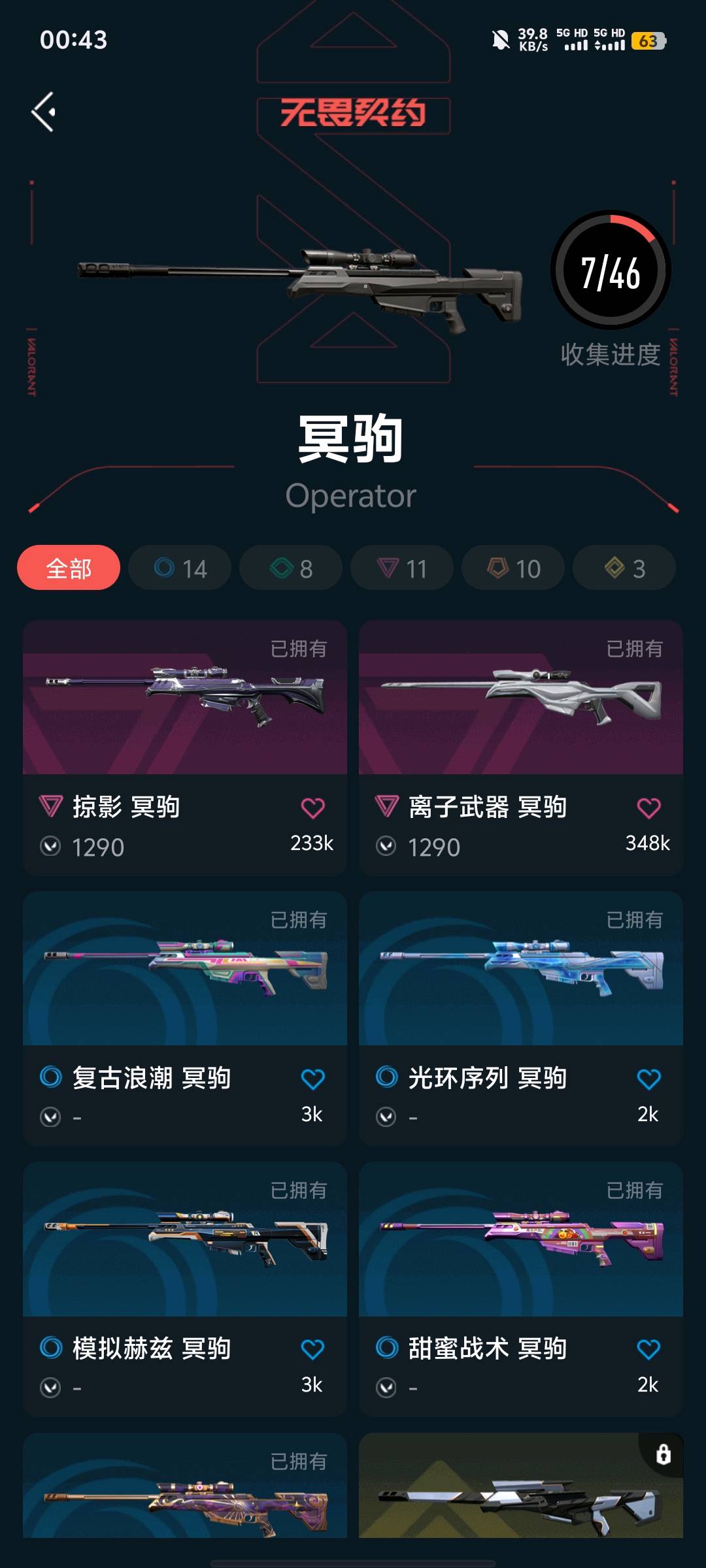Screen dimensions: 706x1568
Task: Like the 离子武器 冥驹 skin
Action: coord(648,808)
